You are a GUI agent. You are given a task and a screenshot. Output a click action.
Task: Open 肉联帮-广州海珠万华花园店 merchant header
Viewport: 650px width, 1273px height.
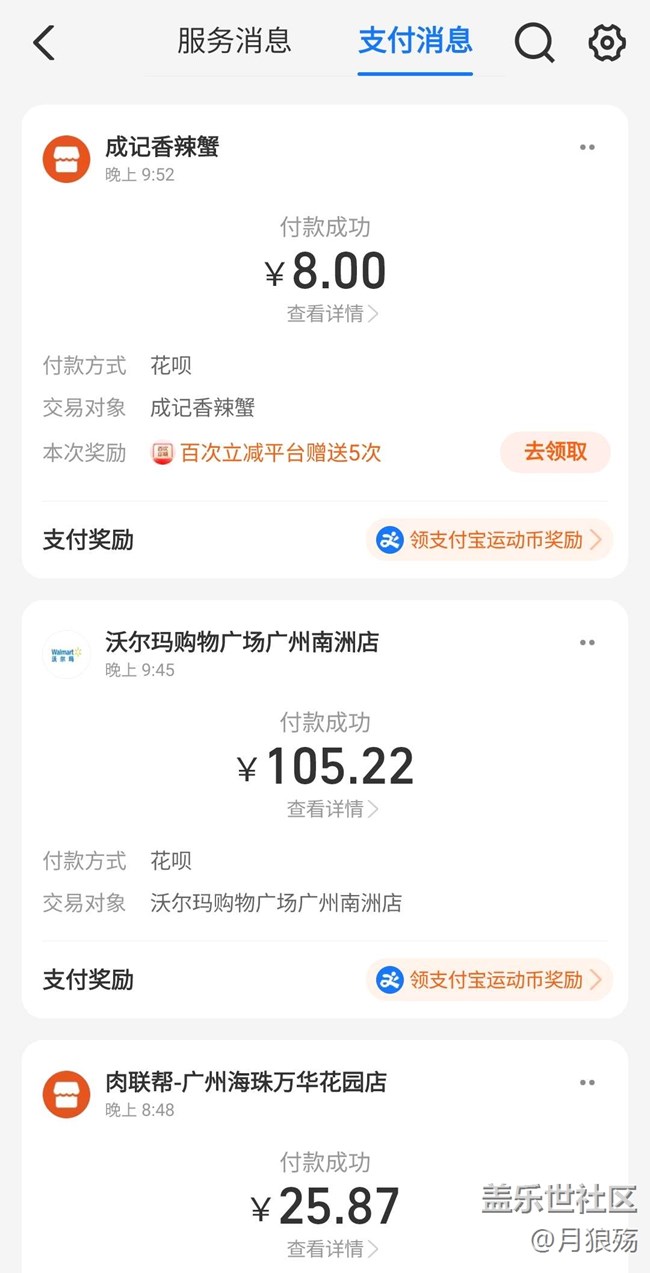tap(245, 1083)
